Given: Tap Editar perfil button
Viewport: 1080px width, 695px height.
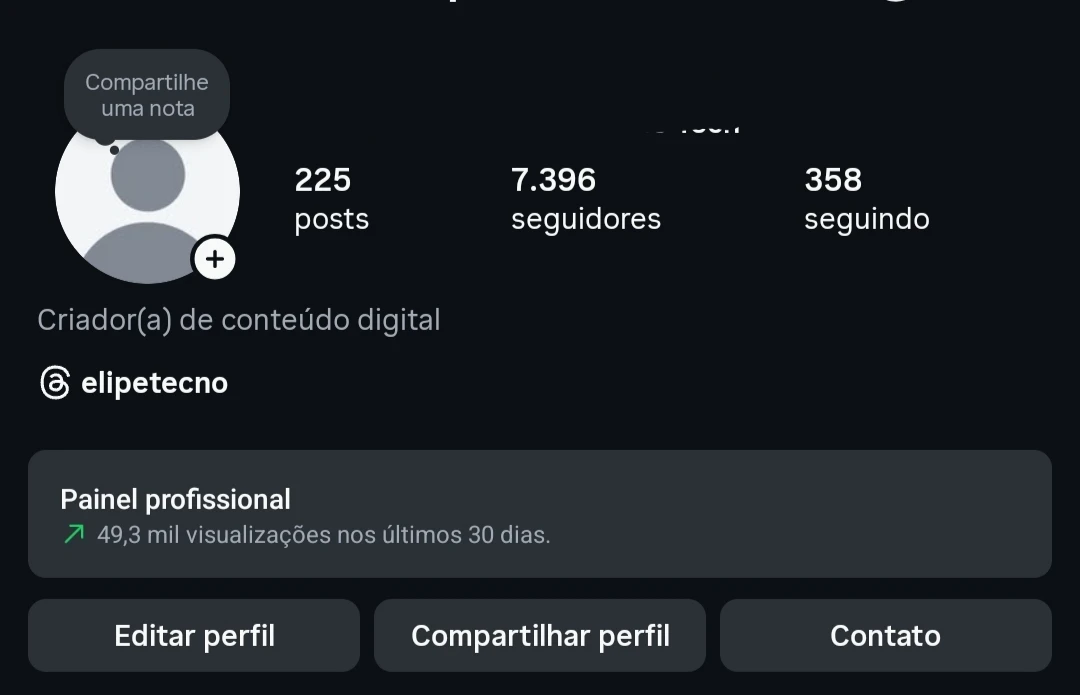Looking at the screenshot, I should tap(194, 636).
